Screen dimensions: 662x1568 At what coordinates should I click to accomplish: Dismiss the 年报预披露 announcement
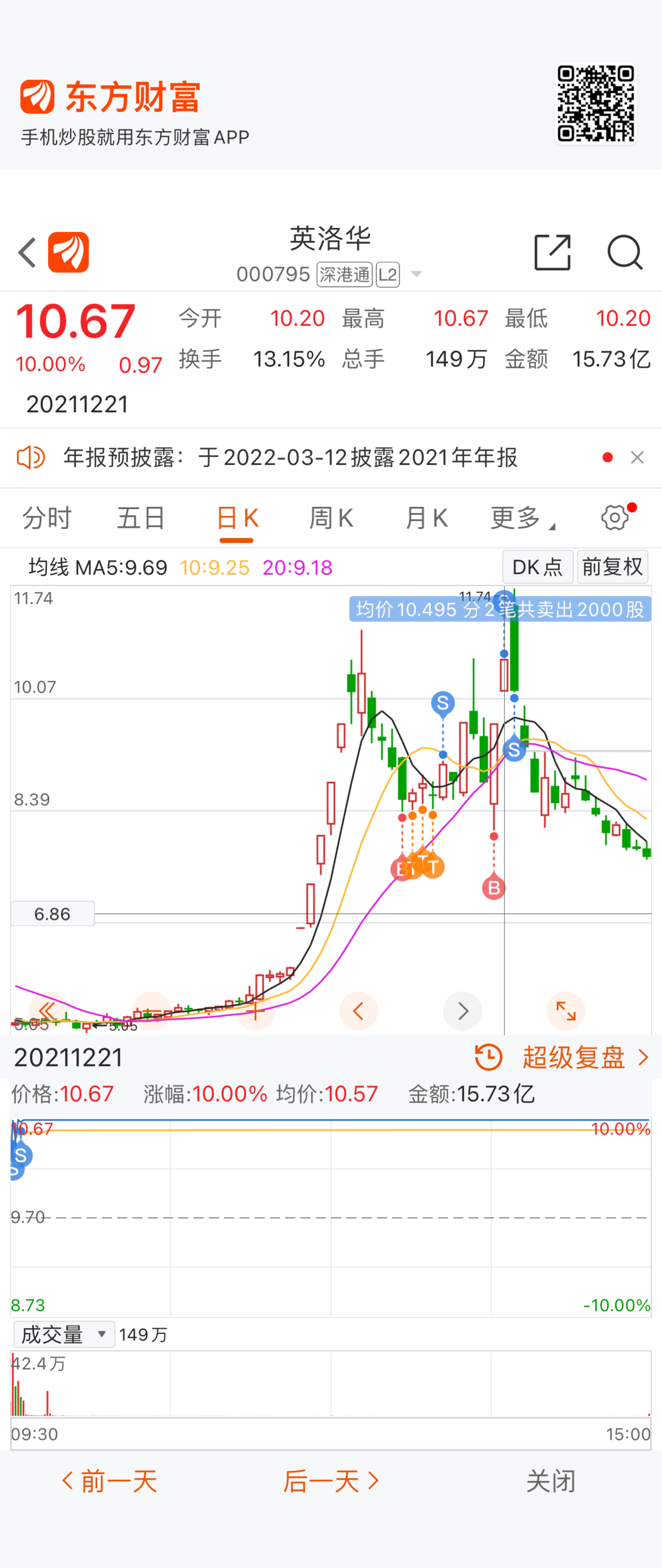(x=637, y=458)
